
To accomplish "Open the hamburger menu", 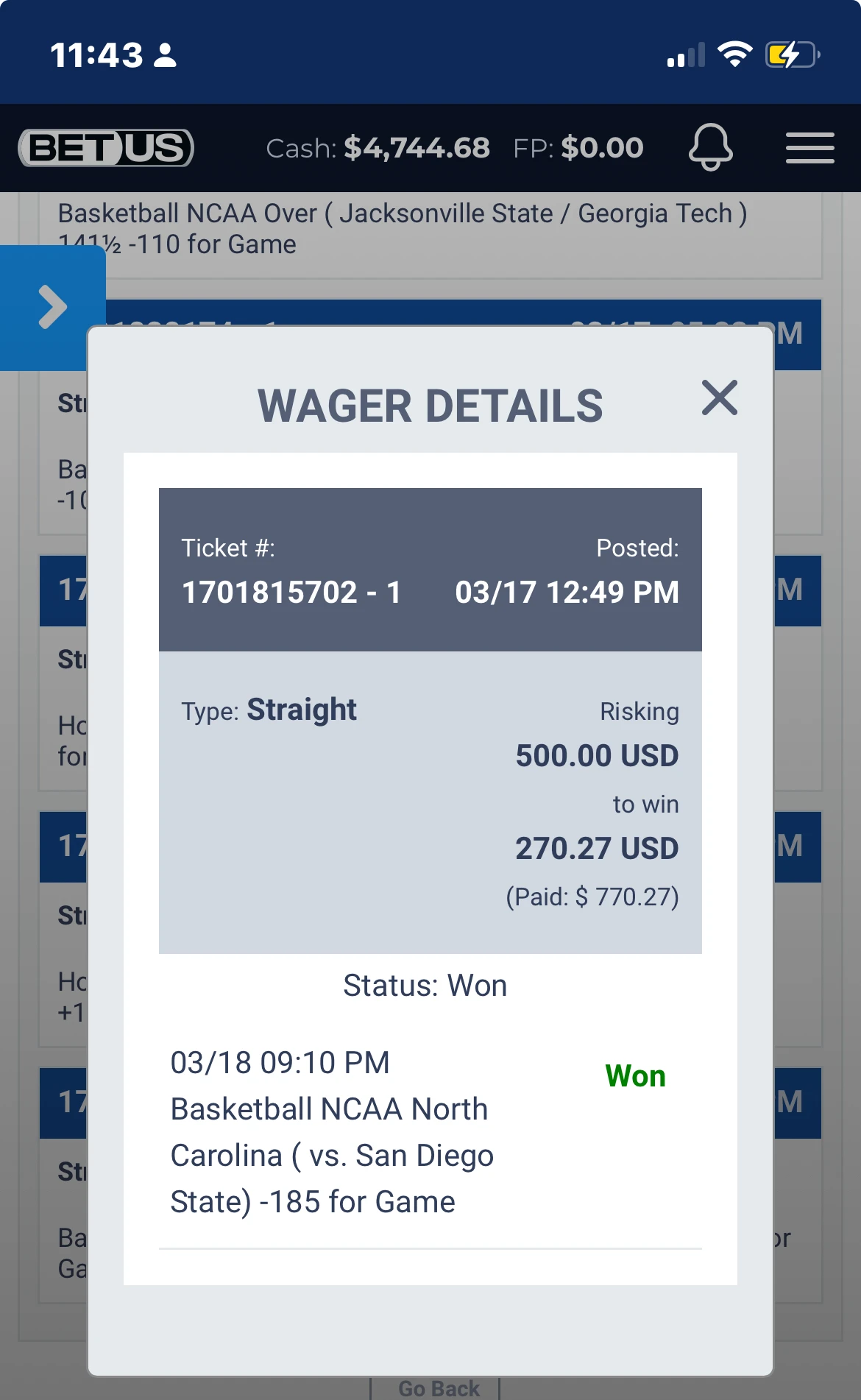I will coord(809,148).
